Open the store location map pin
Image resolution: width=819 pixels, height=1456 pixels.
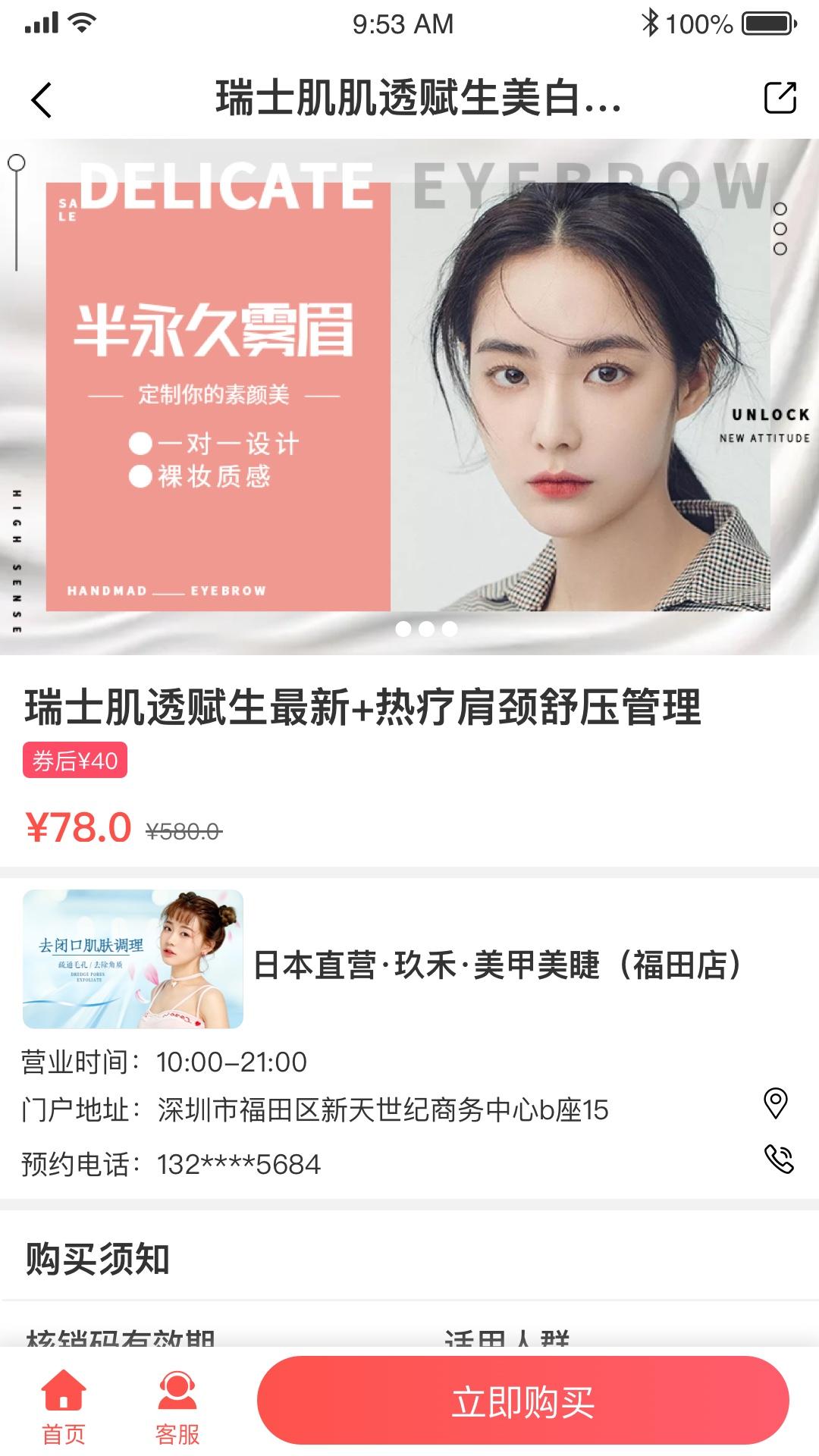(775, 1103)
